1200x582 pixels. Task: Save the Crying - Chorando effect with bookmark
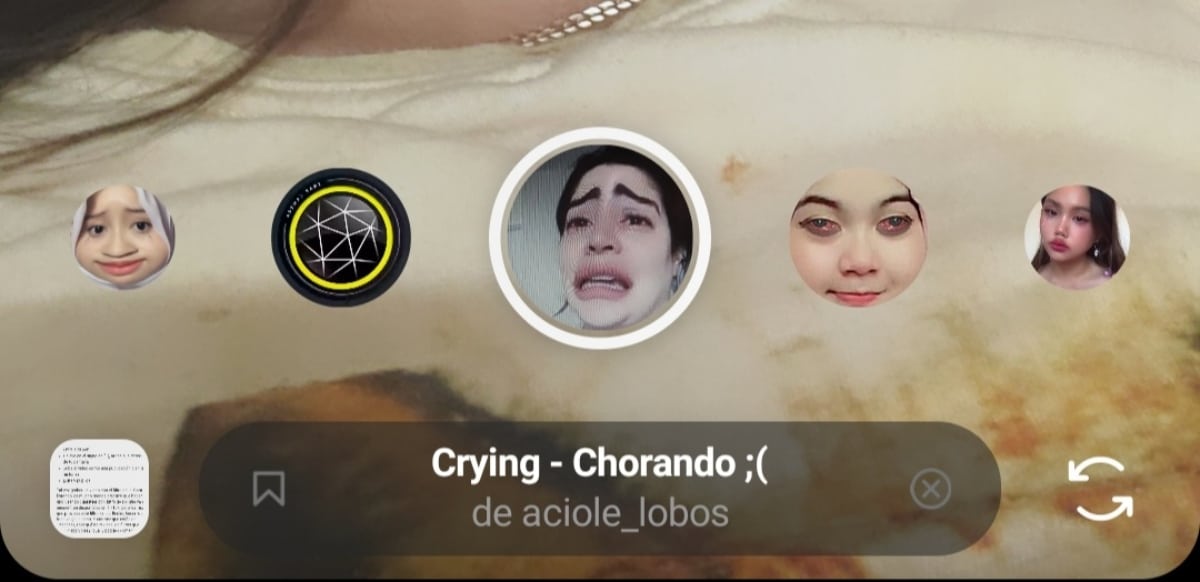click(268, 489)
